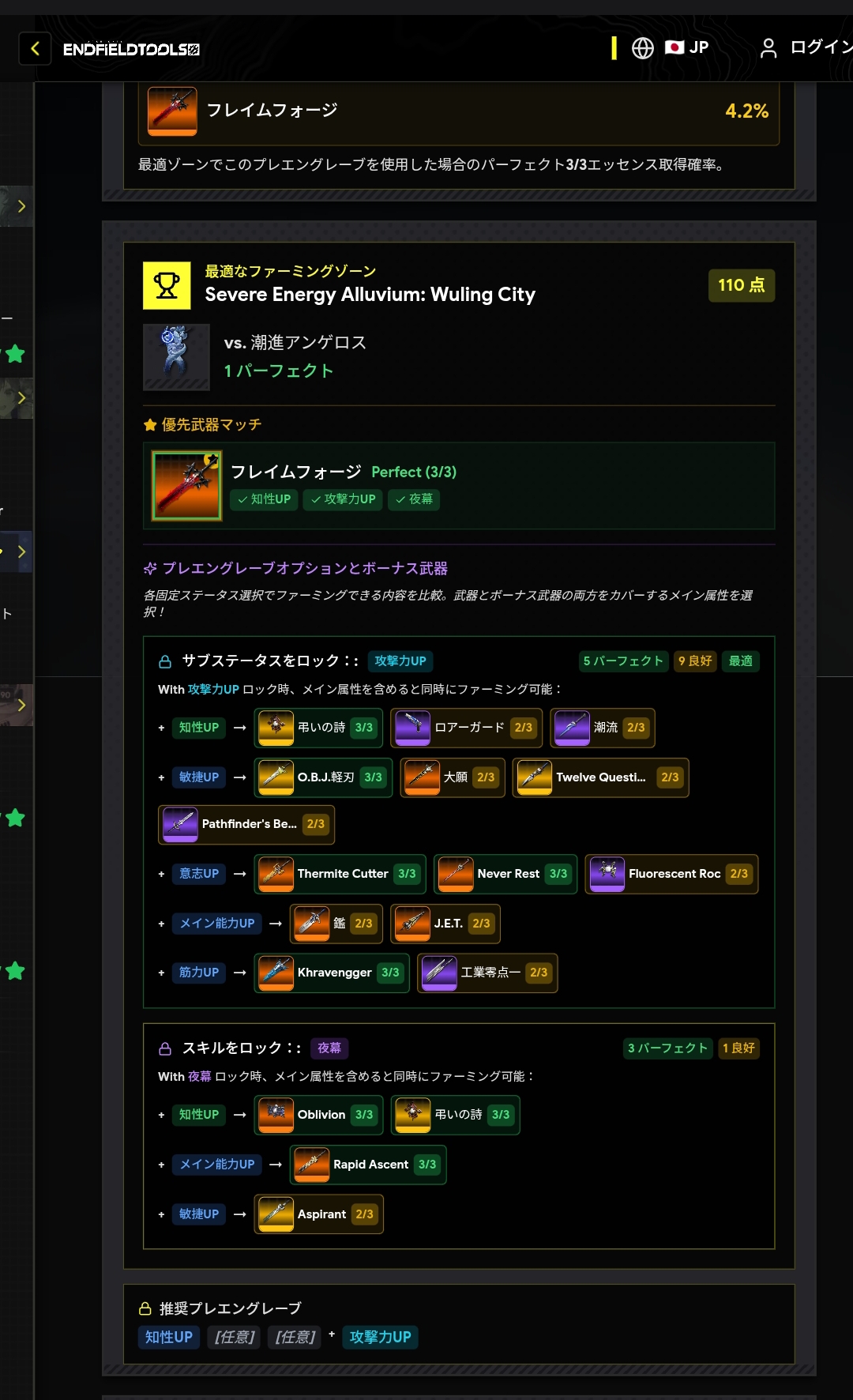View the Aspirant weapon chip
853x1400 pixels.
318,1214
